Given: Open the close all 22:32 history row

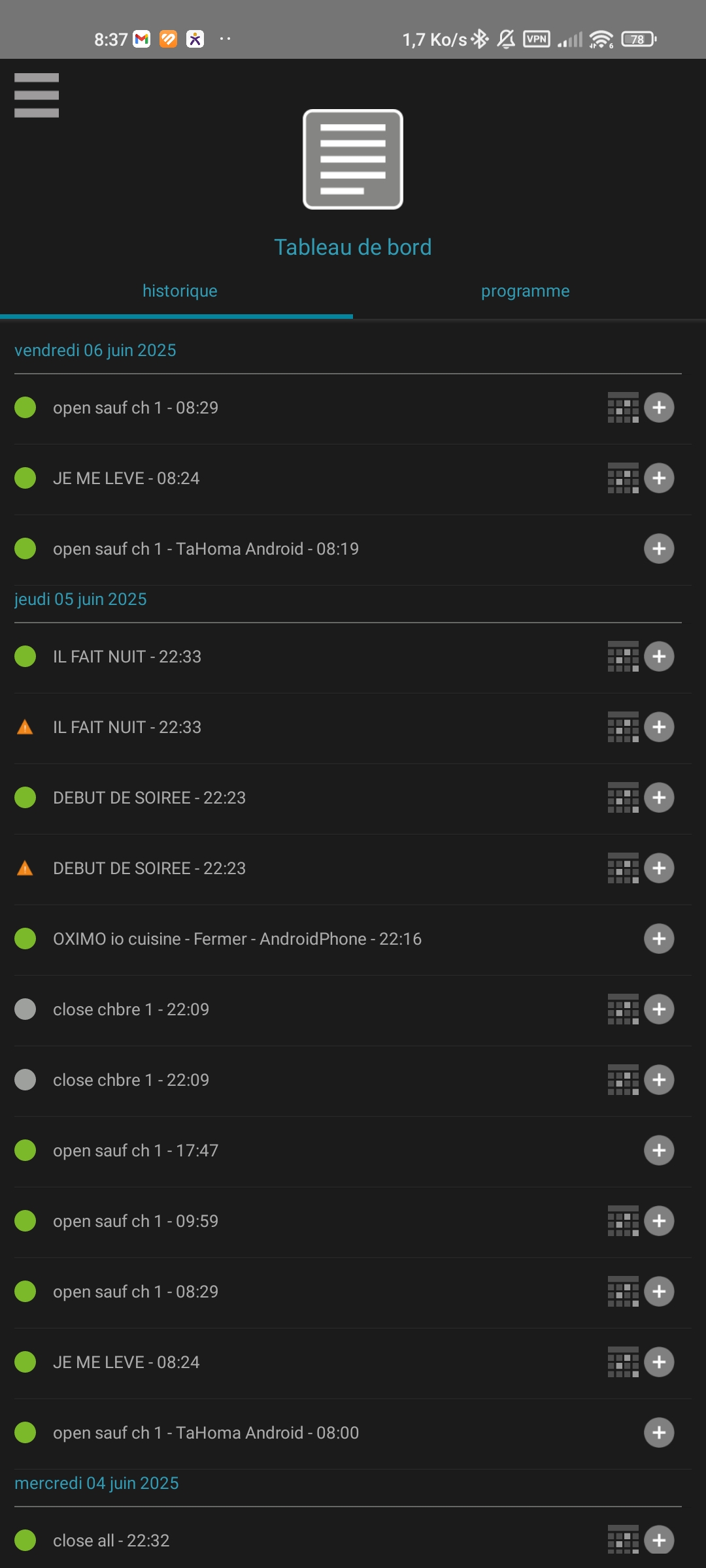Looking at the screenshot, I should pos(353,1541).
